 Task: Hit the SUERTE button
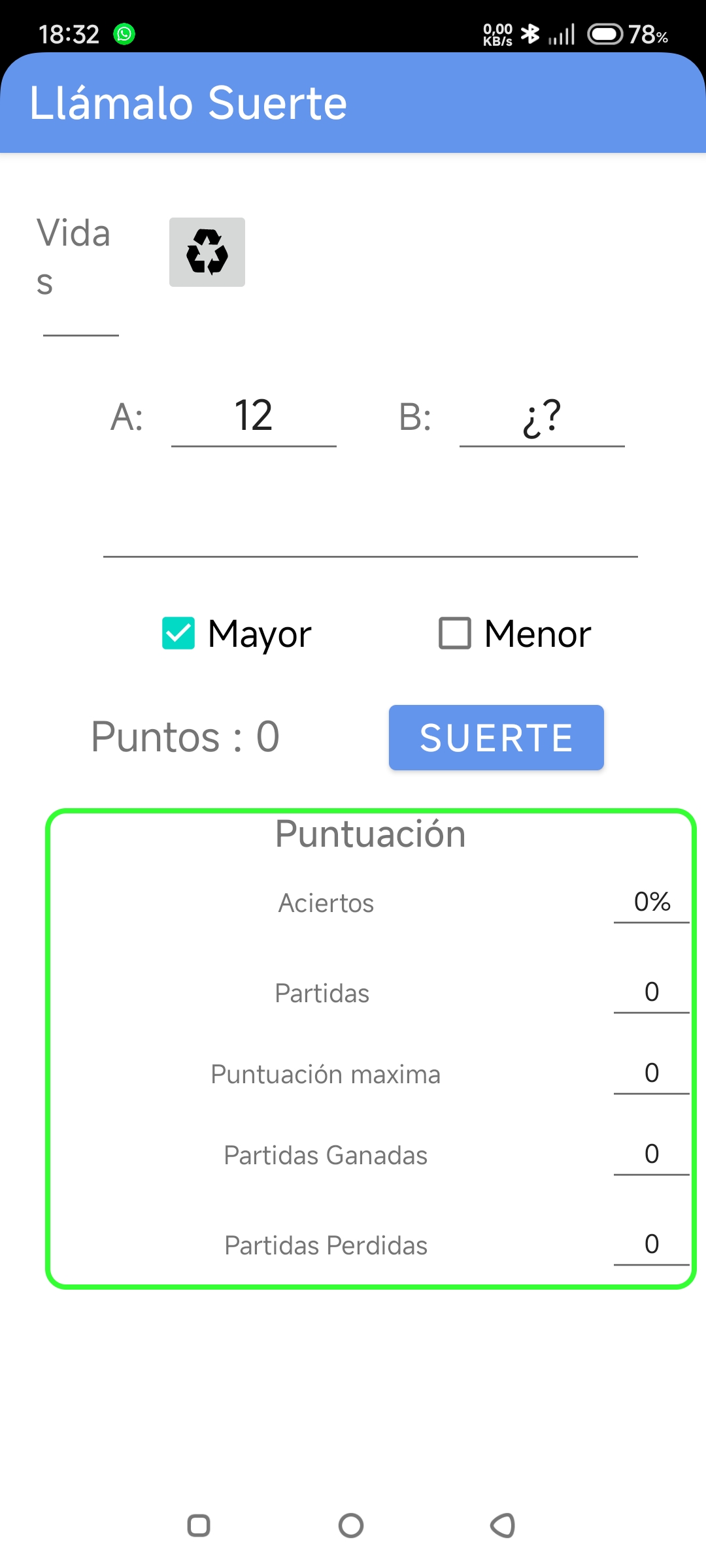(x=496, y=738)
